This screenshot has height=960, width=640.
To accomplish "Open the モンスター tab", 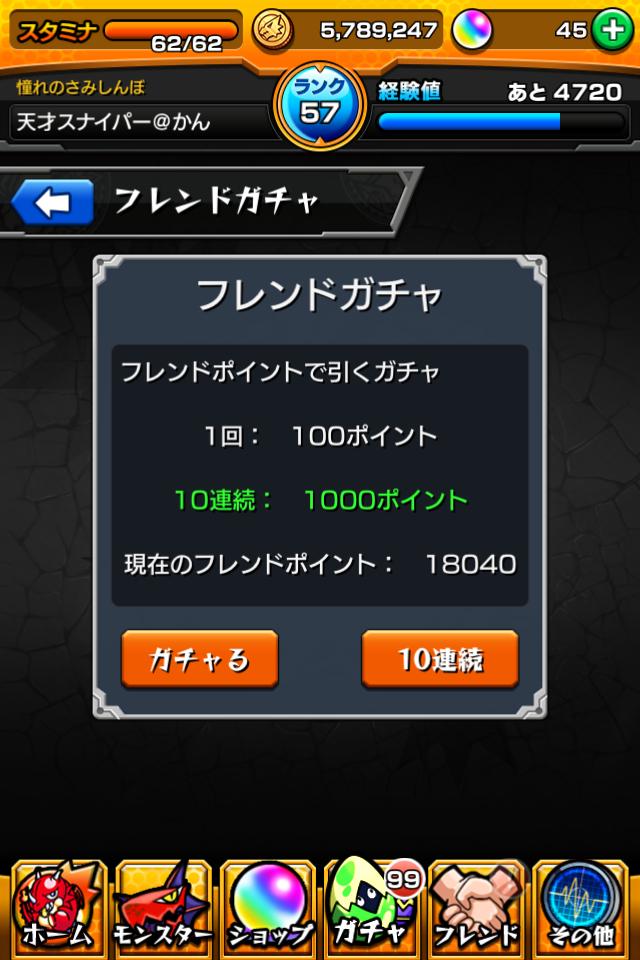I will point(162,907).
